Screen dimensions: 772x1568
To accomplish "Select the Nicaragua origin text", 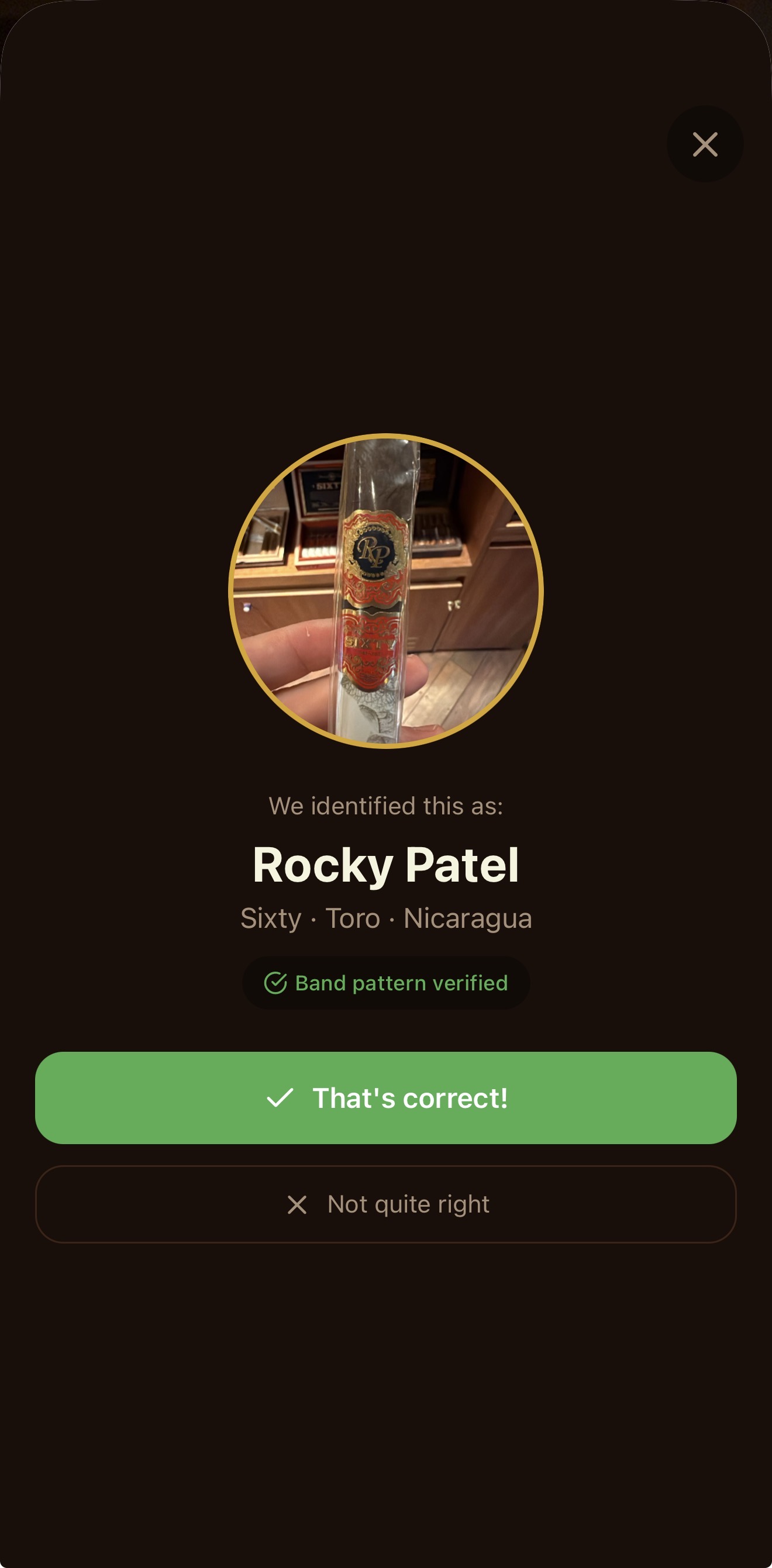I will pyautogui.click(x=469, y=918).
